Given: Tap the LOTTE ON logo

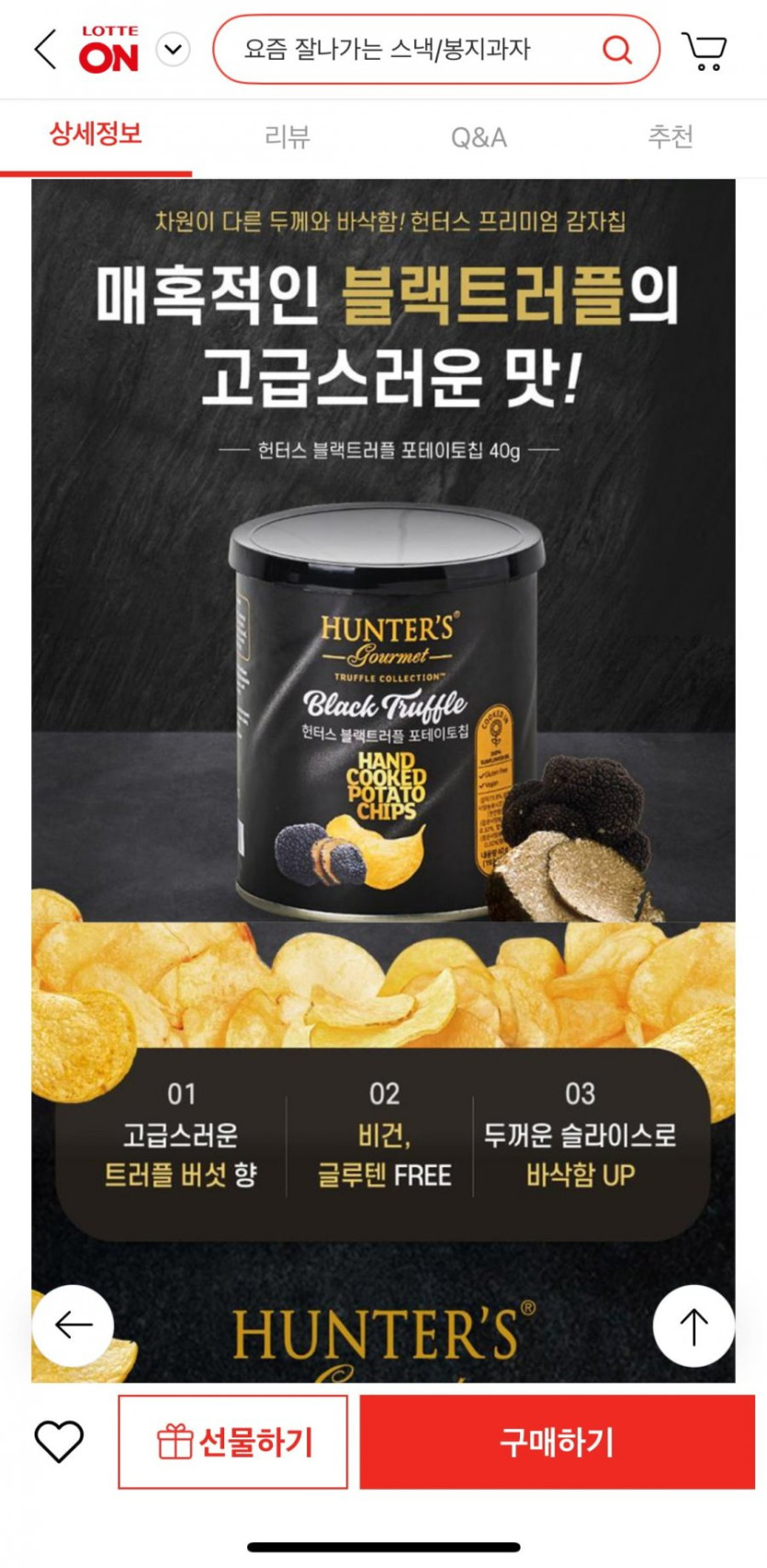Looking at the screenshot, I should click(108, 50).
